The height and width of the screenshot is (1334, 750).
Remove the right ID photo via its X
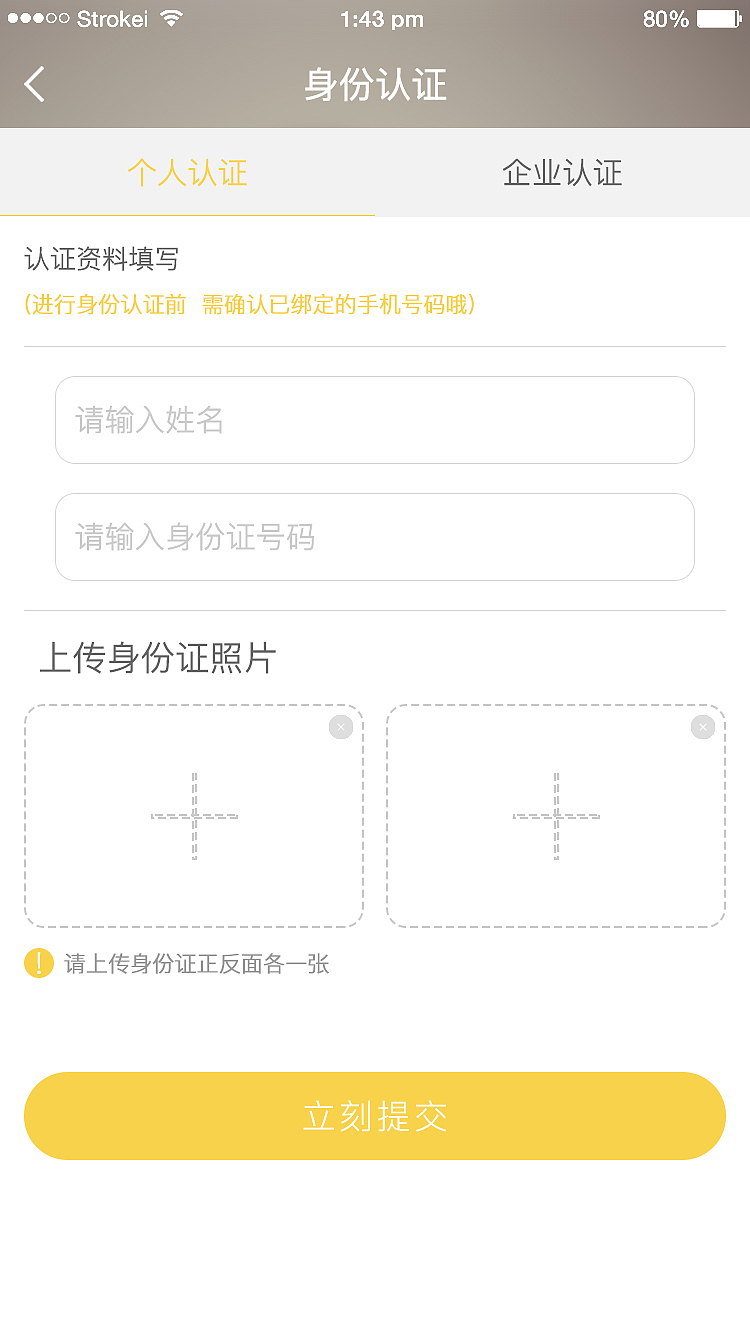pyautogui.click(x=701, y=727)
